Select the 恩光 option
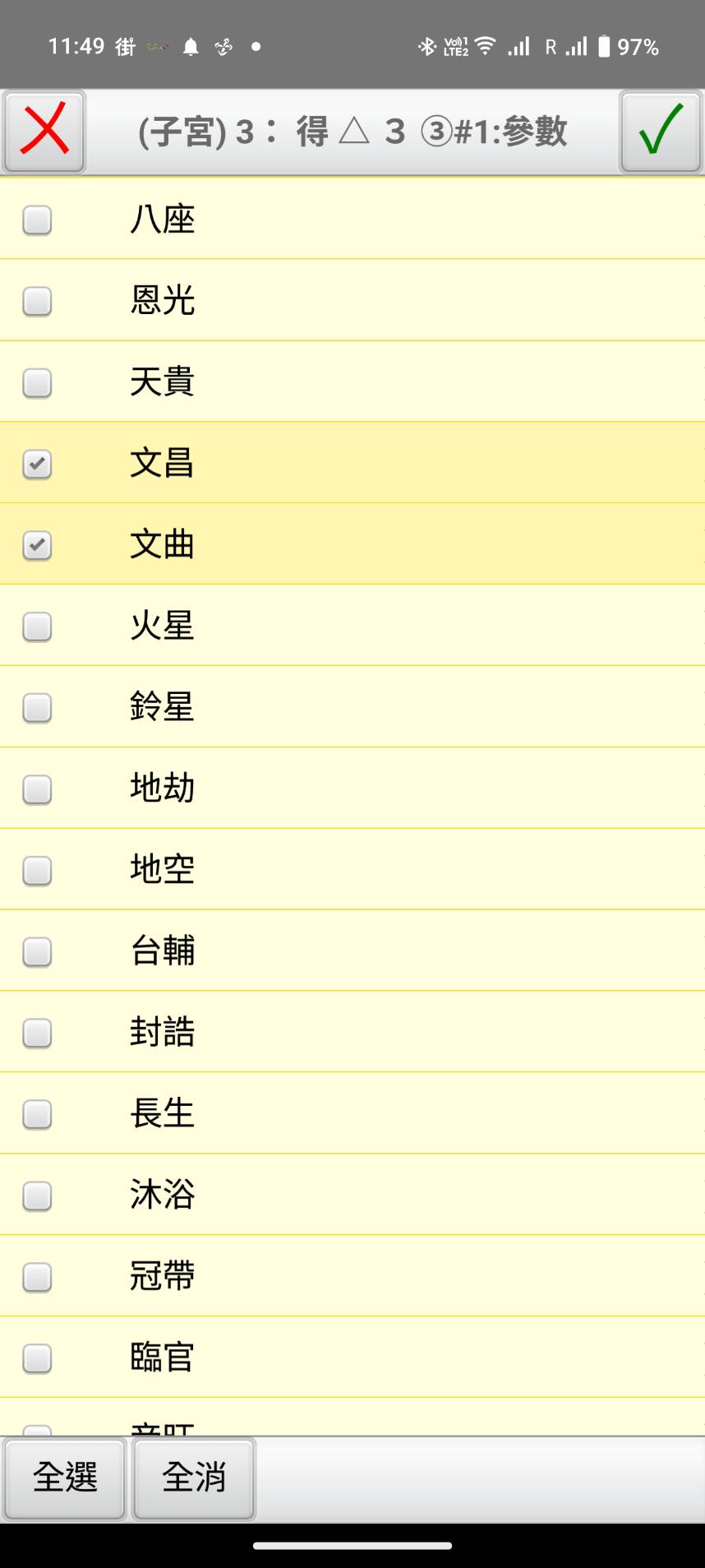Image resolution: width=705 pixels, height=1568 pixels. click(37, 301)
